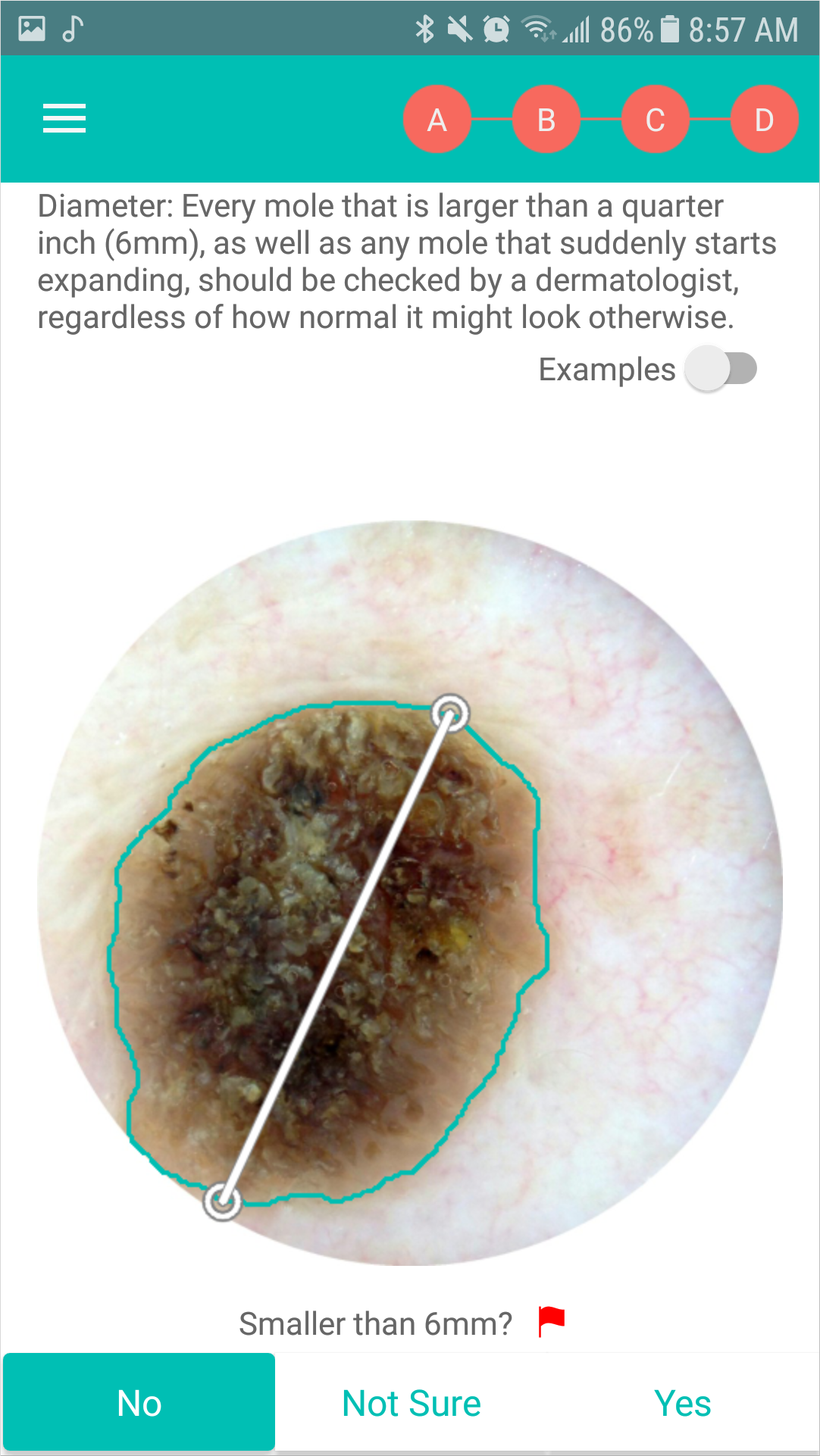Go to step A
Screen dimensions: 820x1456
437,120
